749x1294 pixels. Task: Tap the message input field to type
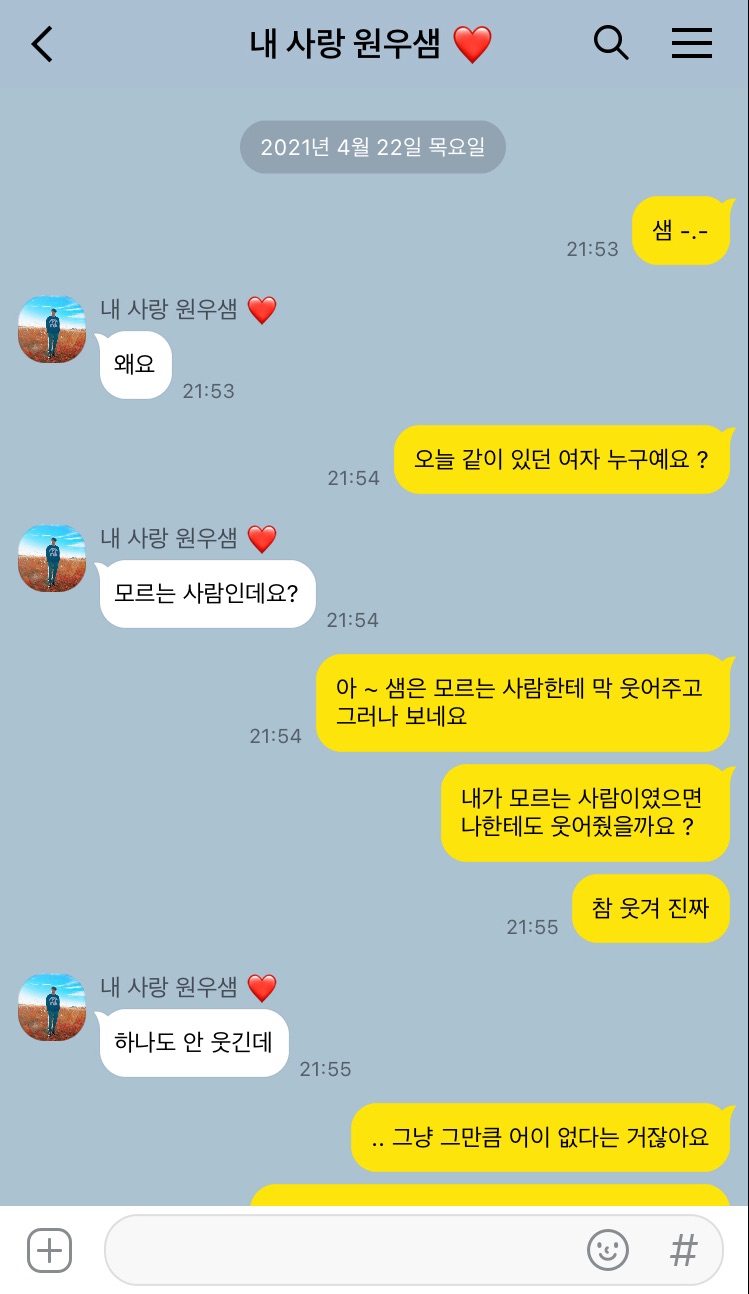(350, 1248)
